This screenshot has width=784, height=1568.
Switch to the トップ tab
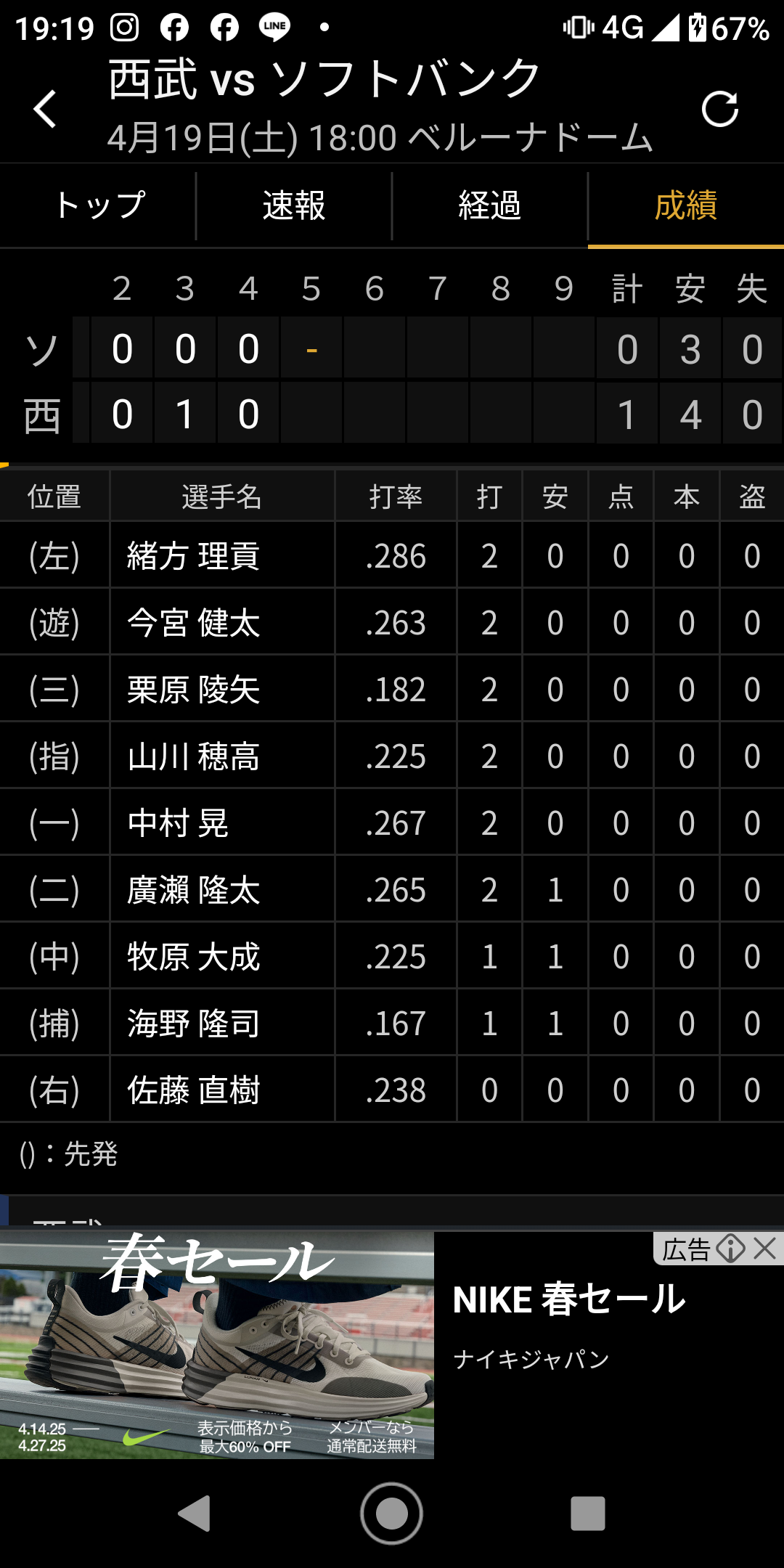pyautogui.click(x=98, y=205)
